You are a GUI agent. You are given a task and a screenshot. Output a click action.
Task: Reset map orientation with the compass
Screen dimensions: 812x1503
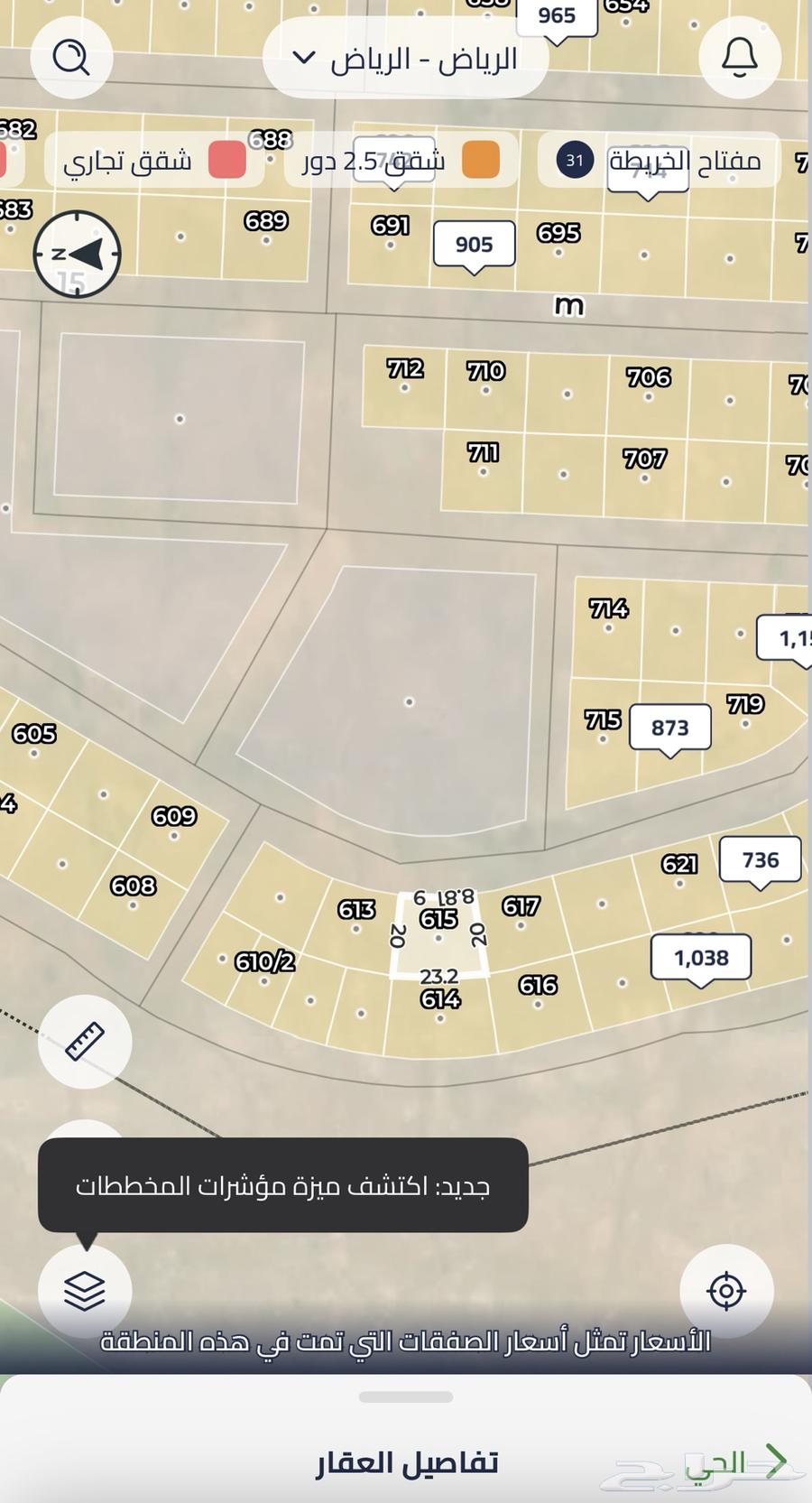coord(77,255)
